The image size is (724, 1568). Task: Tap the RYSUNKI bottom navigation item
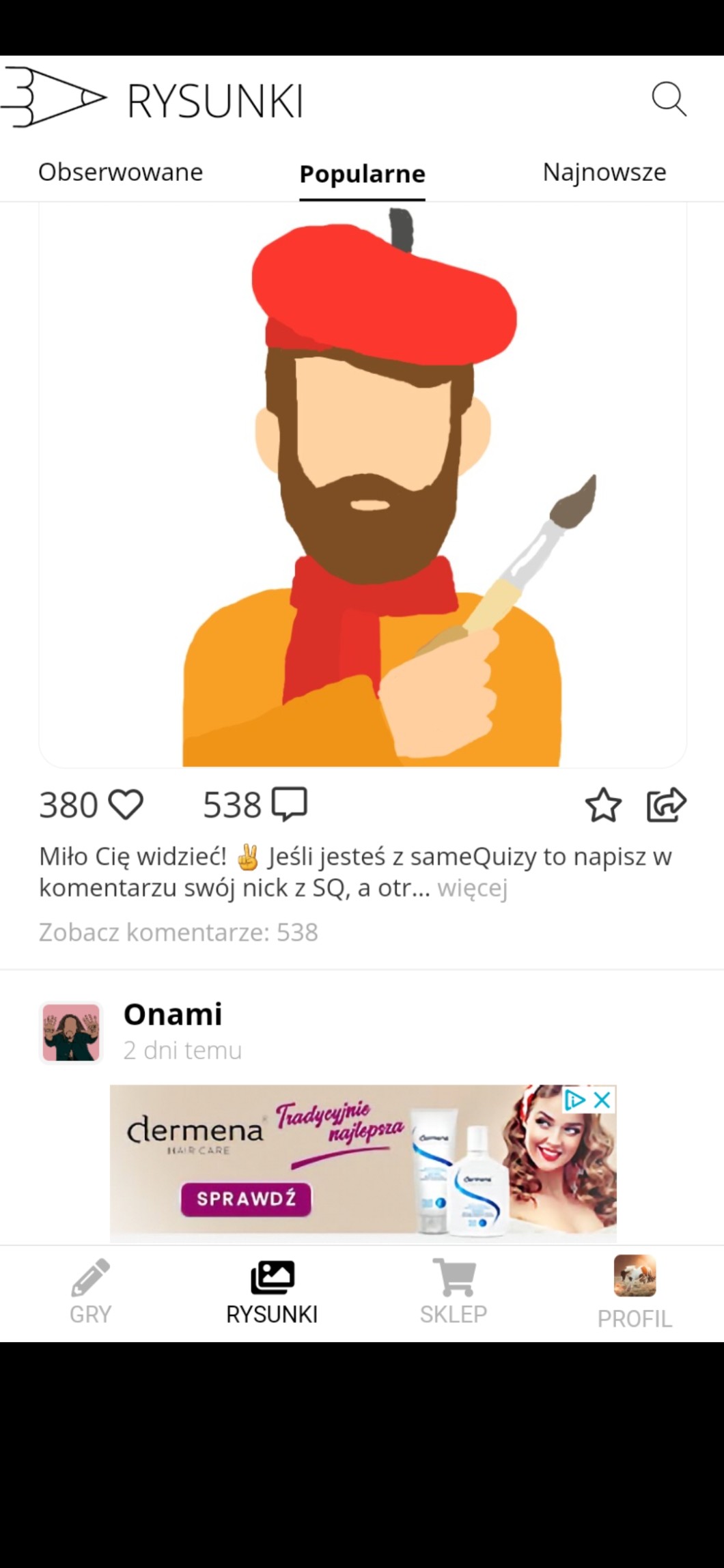pos(272,1292)
